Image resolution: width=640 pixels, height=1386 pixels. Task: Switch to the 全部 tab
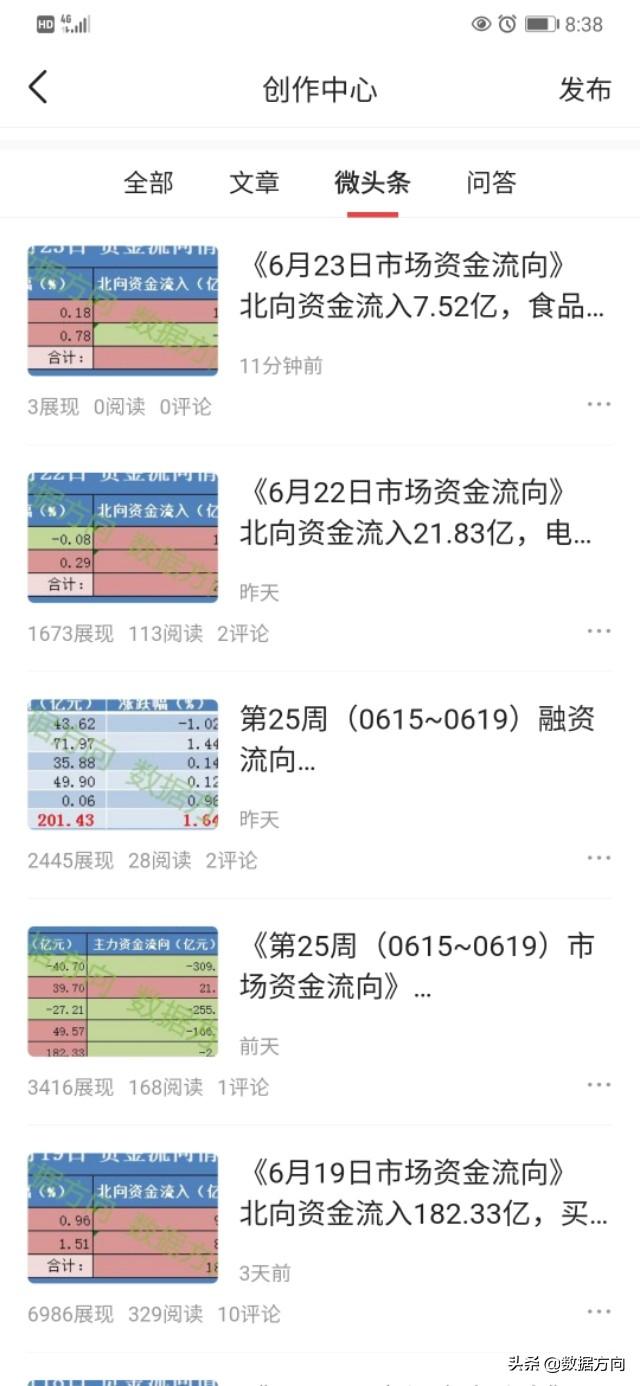(x=148, y=183)
